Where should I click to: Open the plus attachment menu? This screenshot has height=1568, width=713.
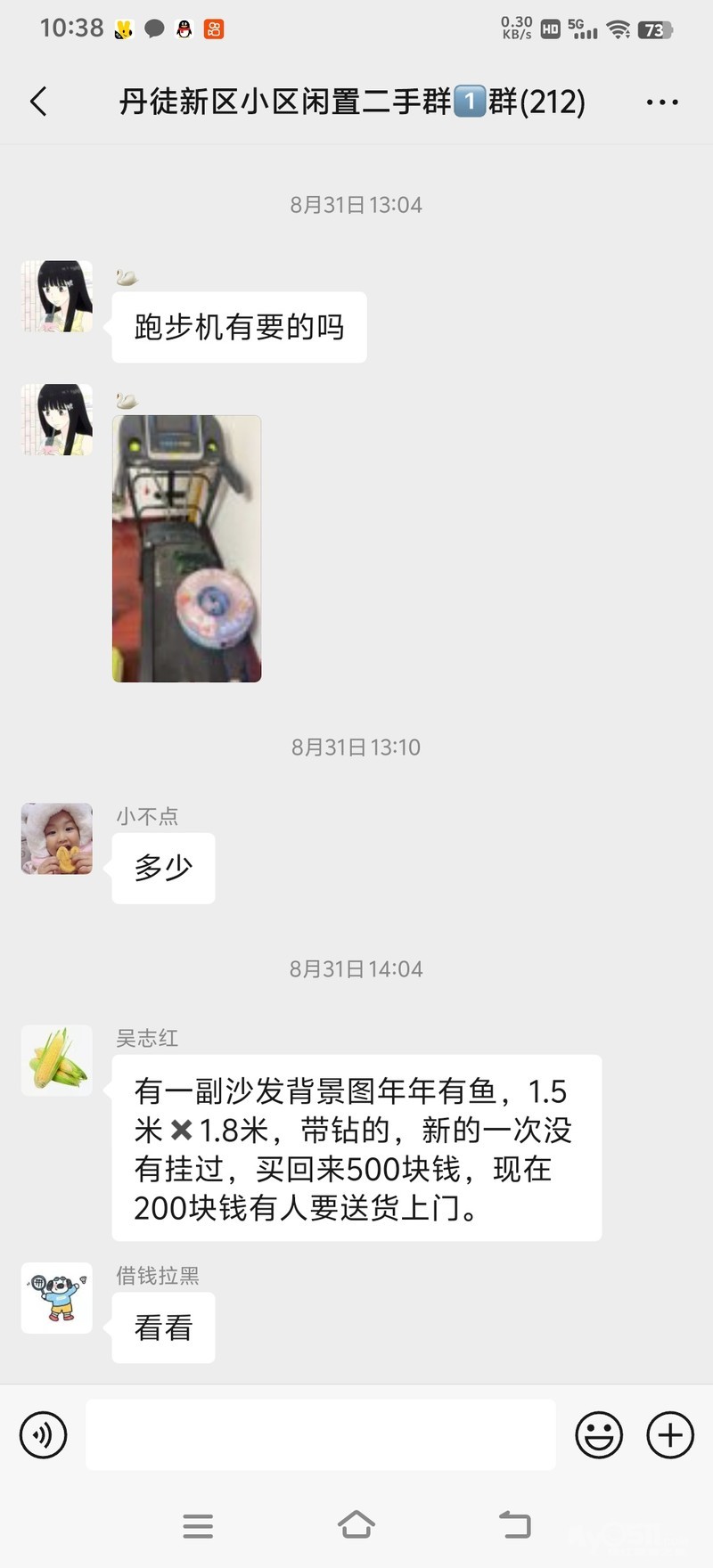[x=670, y=1434]
